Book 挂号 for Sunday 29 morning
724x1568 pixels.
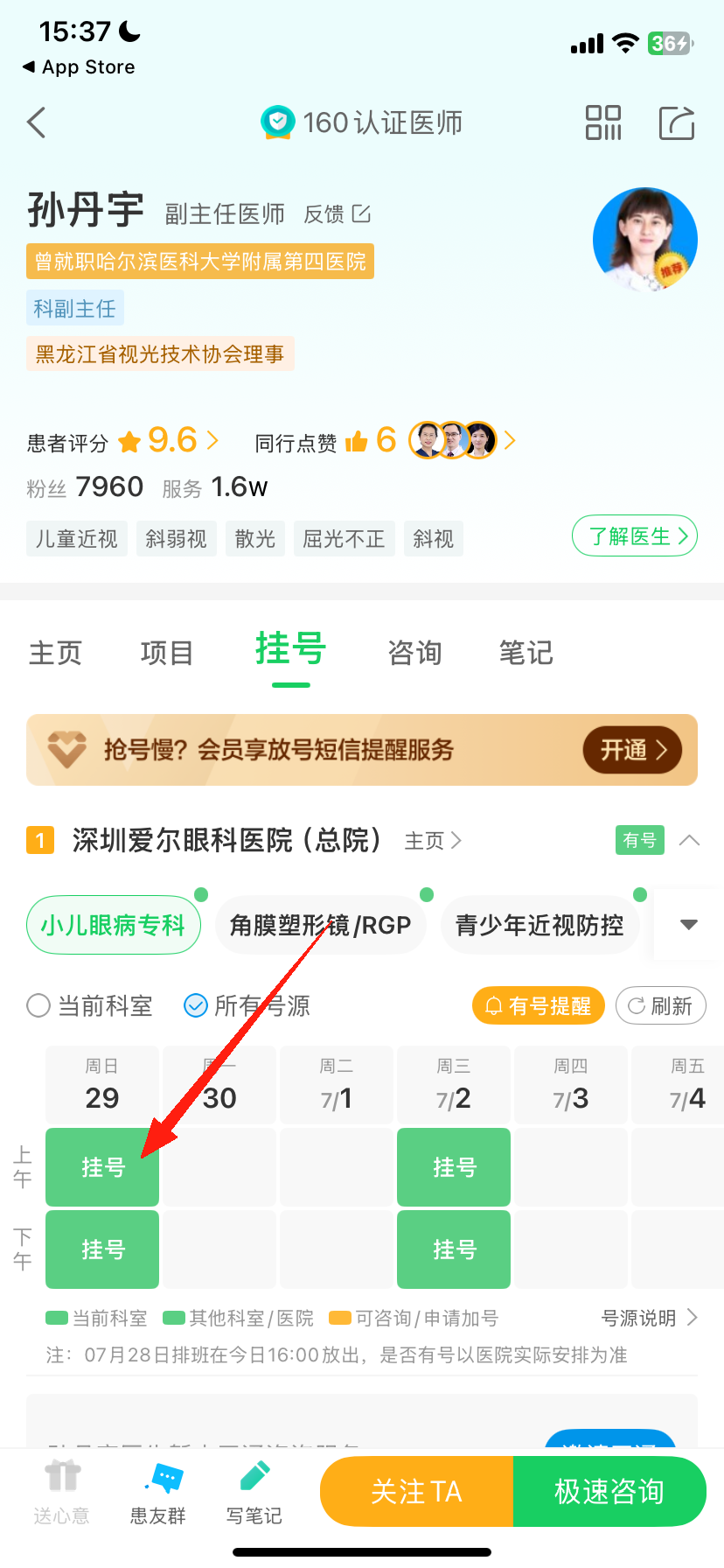click(x=102, y=1167)
